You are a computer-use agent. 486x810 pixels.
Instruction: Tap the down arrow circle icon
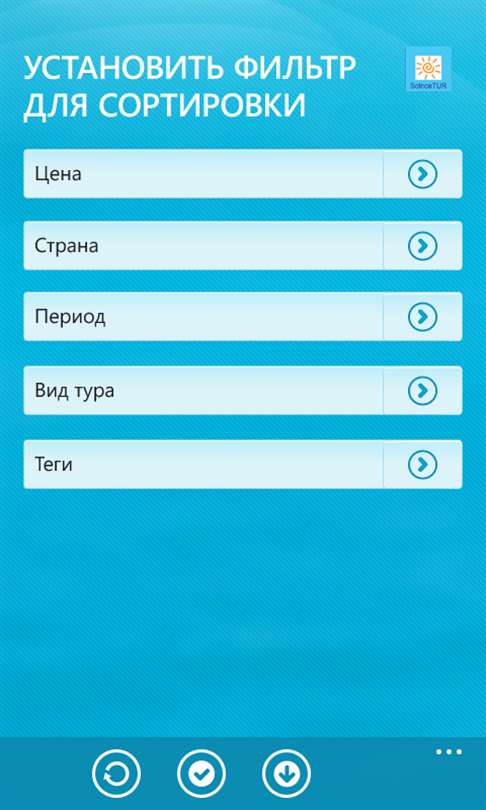pos(287,774)
